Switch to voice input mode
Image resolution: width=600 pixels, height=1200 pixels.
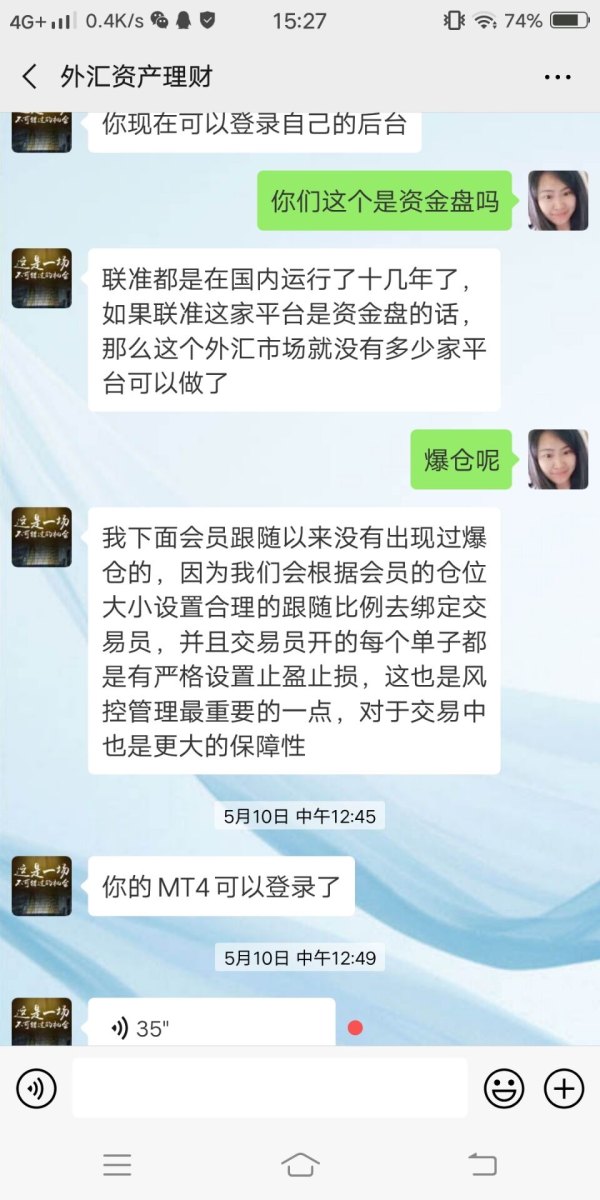tap(37, 1088)
